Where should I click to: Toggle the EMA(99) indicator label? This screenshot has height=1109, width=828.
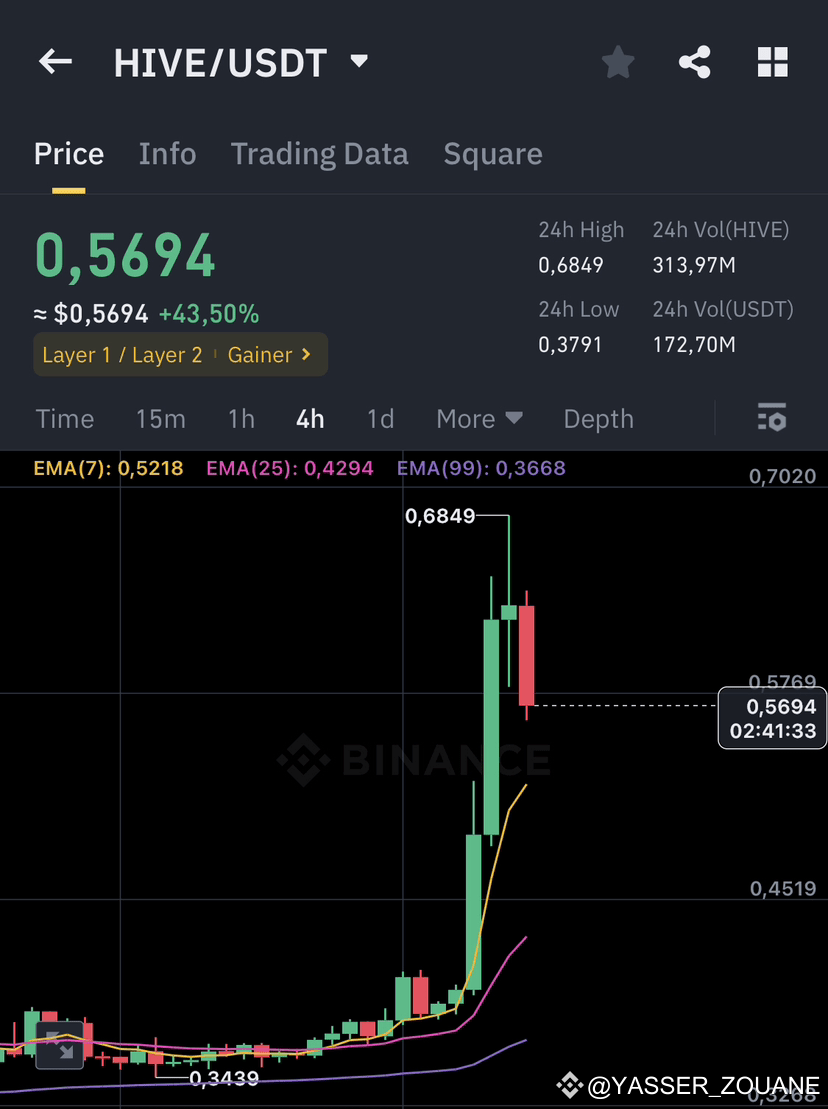point(481,467)
